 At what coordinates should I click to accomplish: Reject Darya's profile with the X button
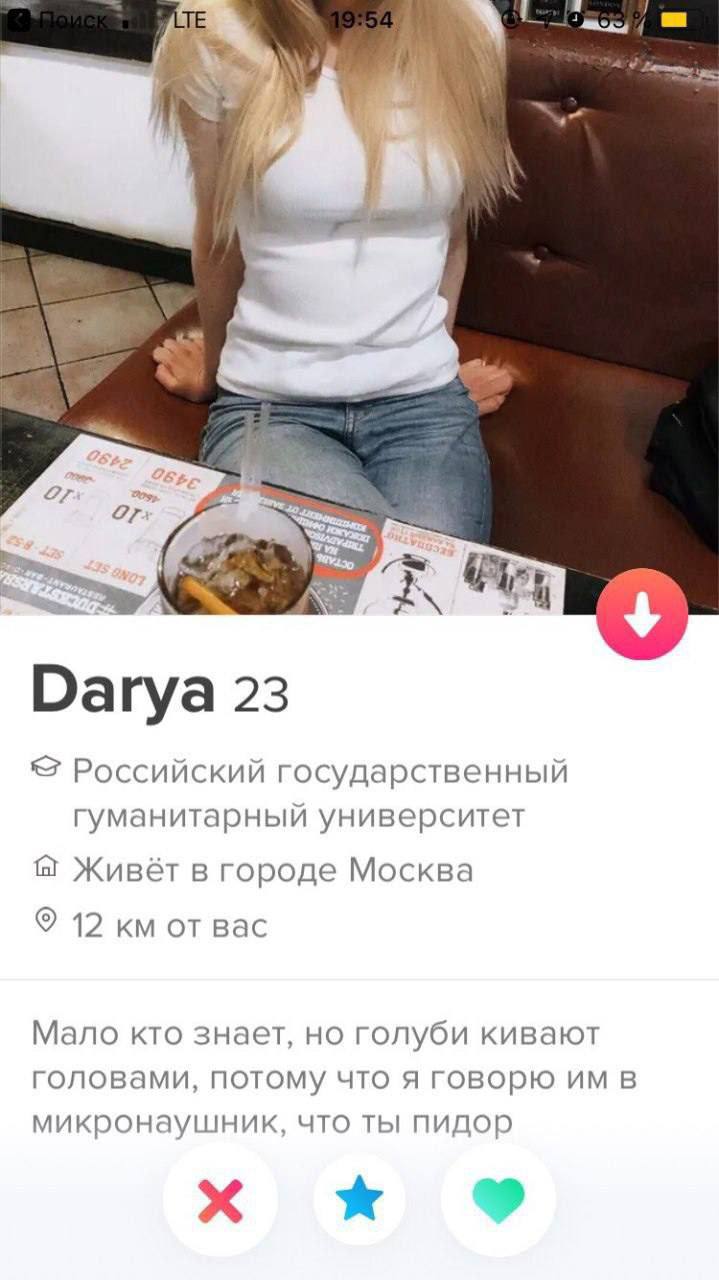pyautogui.click(x=220, y=1200)
